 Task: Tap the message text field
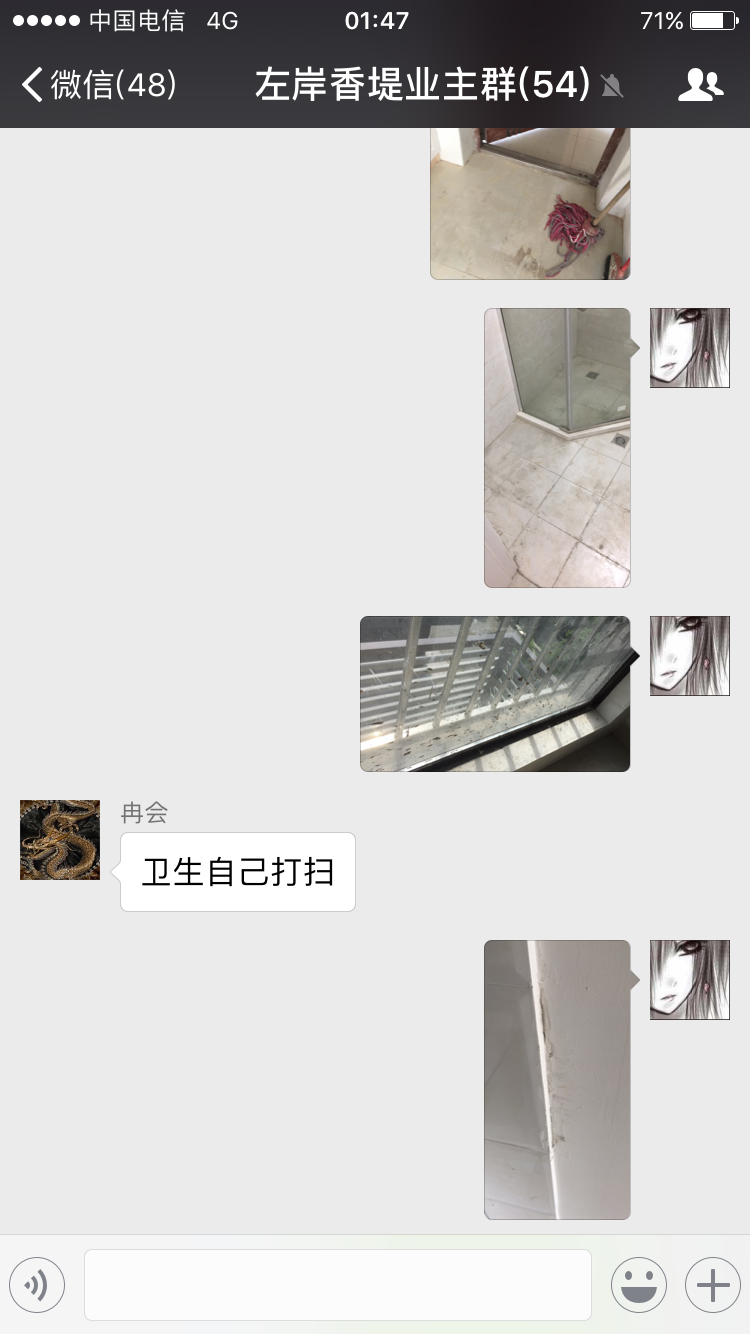point(338,1285)
